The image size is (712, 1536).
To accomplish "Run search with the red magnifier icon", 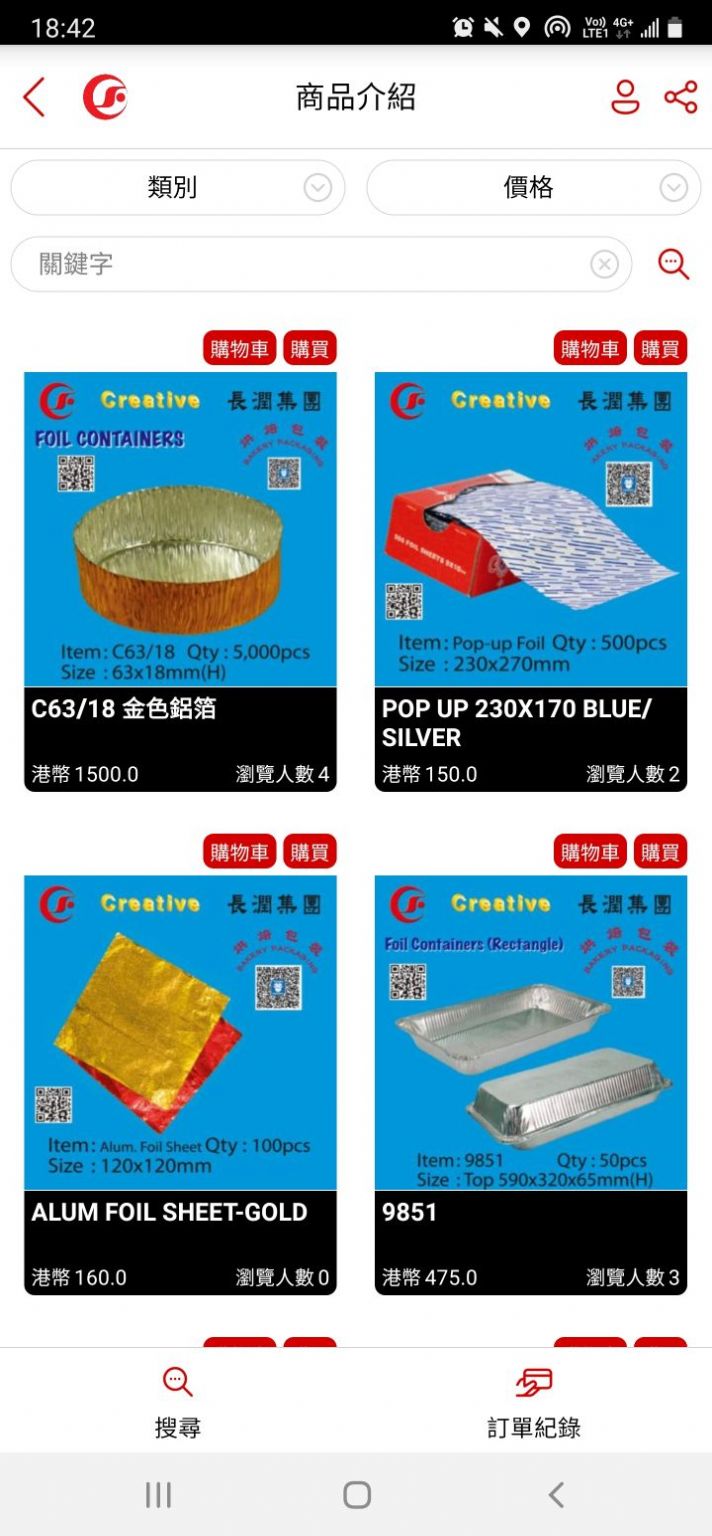I will (x=673, y=264).
